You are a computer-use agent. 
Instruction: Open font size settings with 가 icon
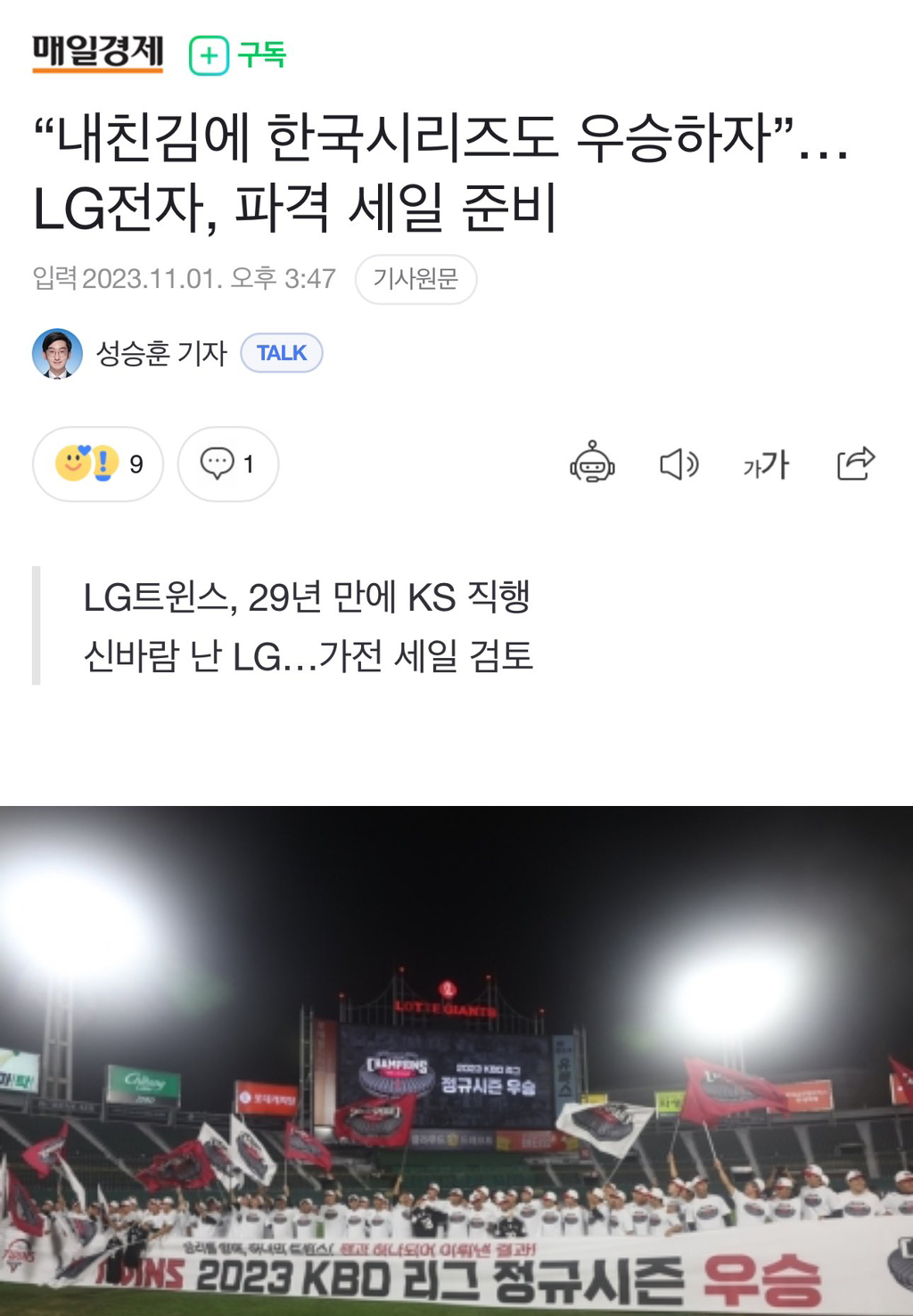tap(767, 464)
